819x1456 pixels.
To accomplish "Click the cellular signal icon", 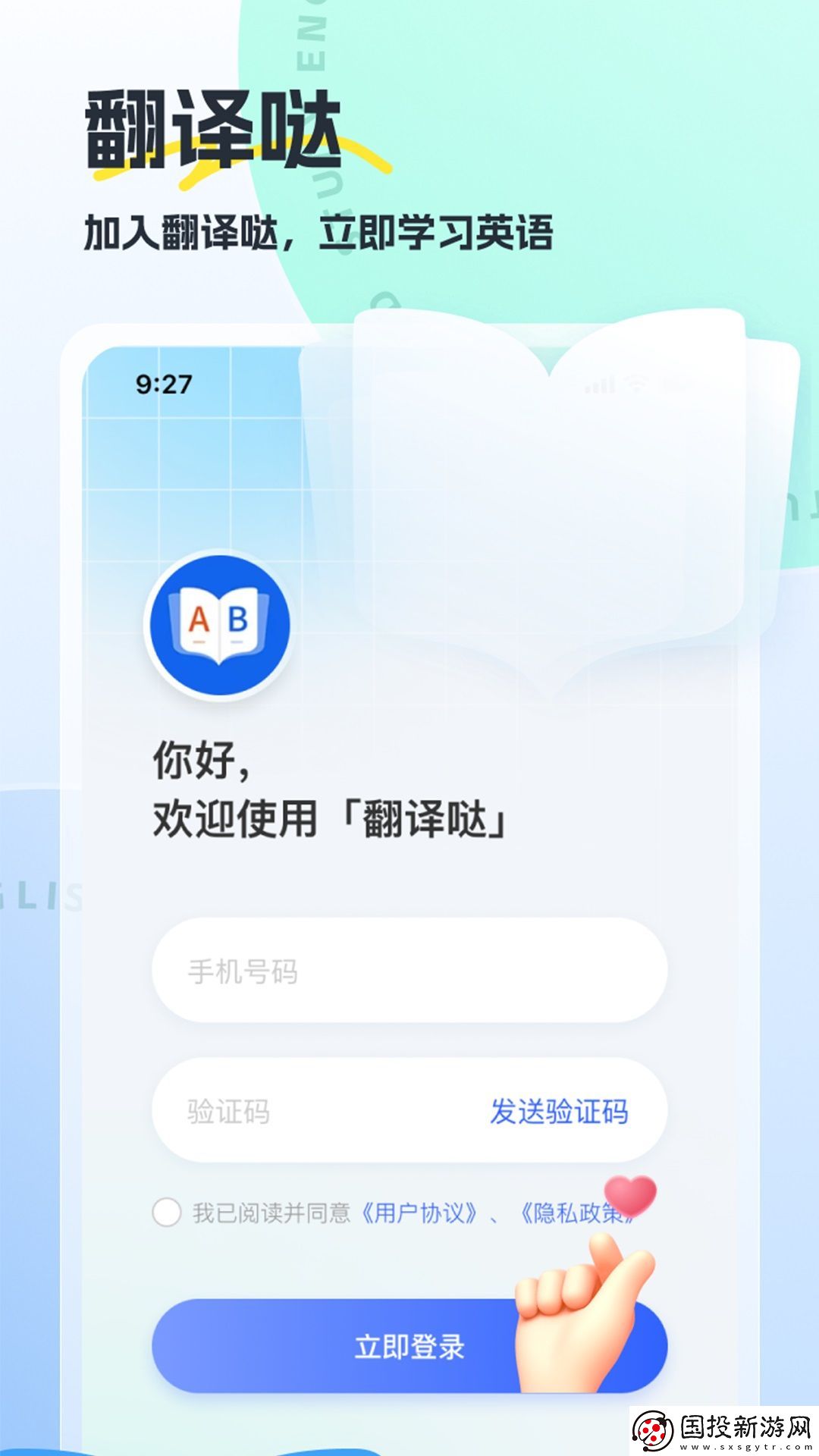I will 599,383.
